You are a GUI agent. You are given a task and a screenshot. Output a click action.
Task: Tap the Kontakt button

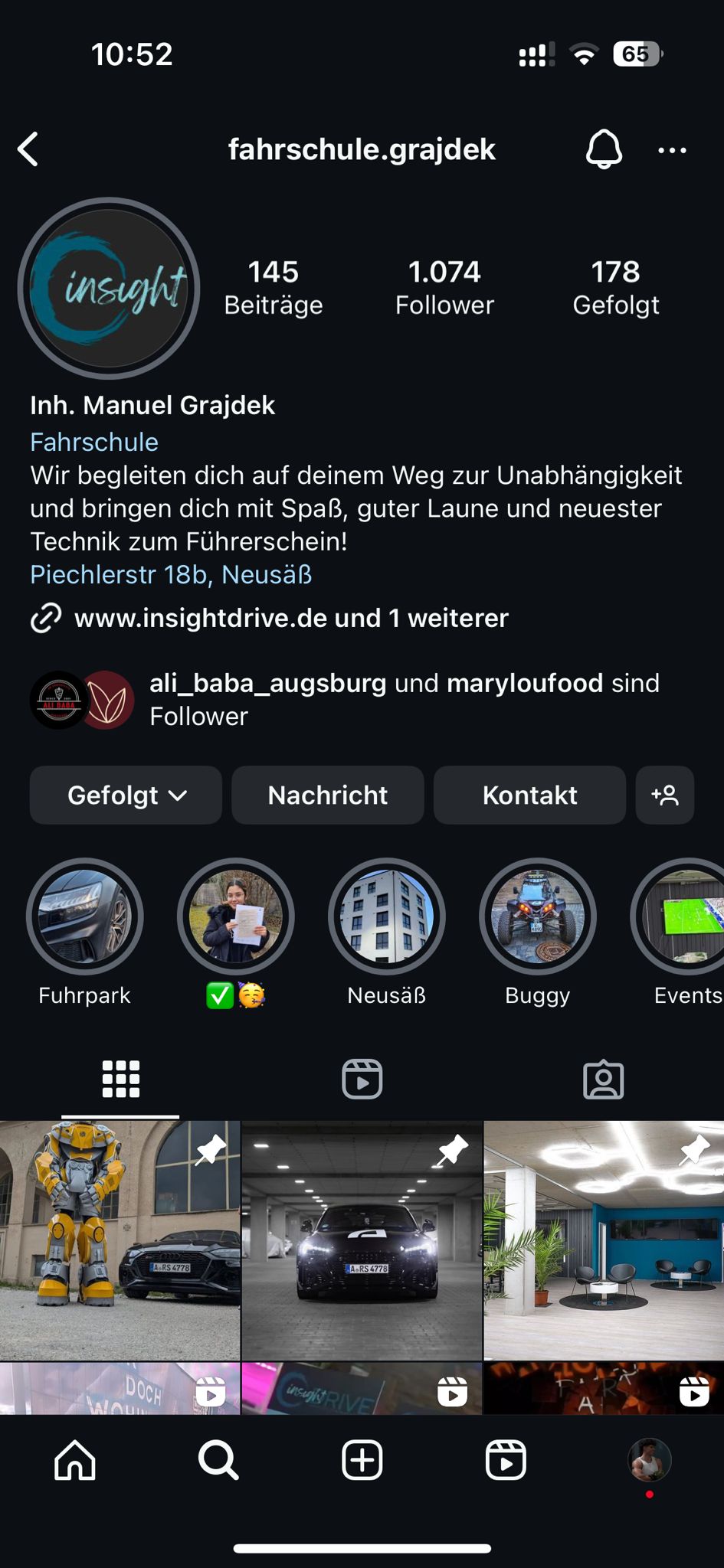point(529,795)
